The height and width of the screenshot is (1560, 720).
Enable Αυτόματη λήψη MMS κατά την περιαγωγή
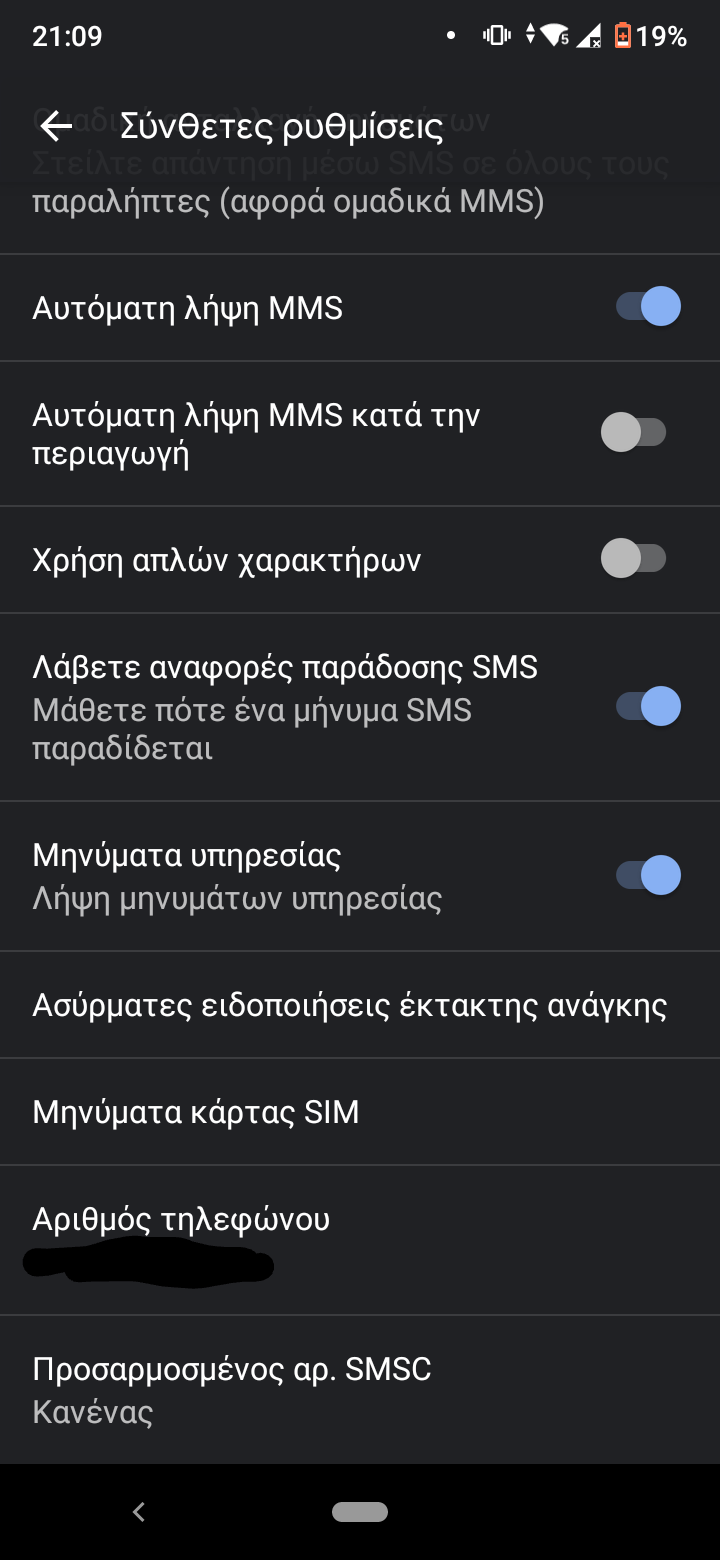[x=633, y=433]
